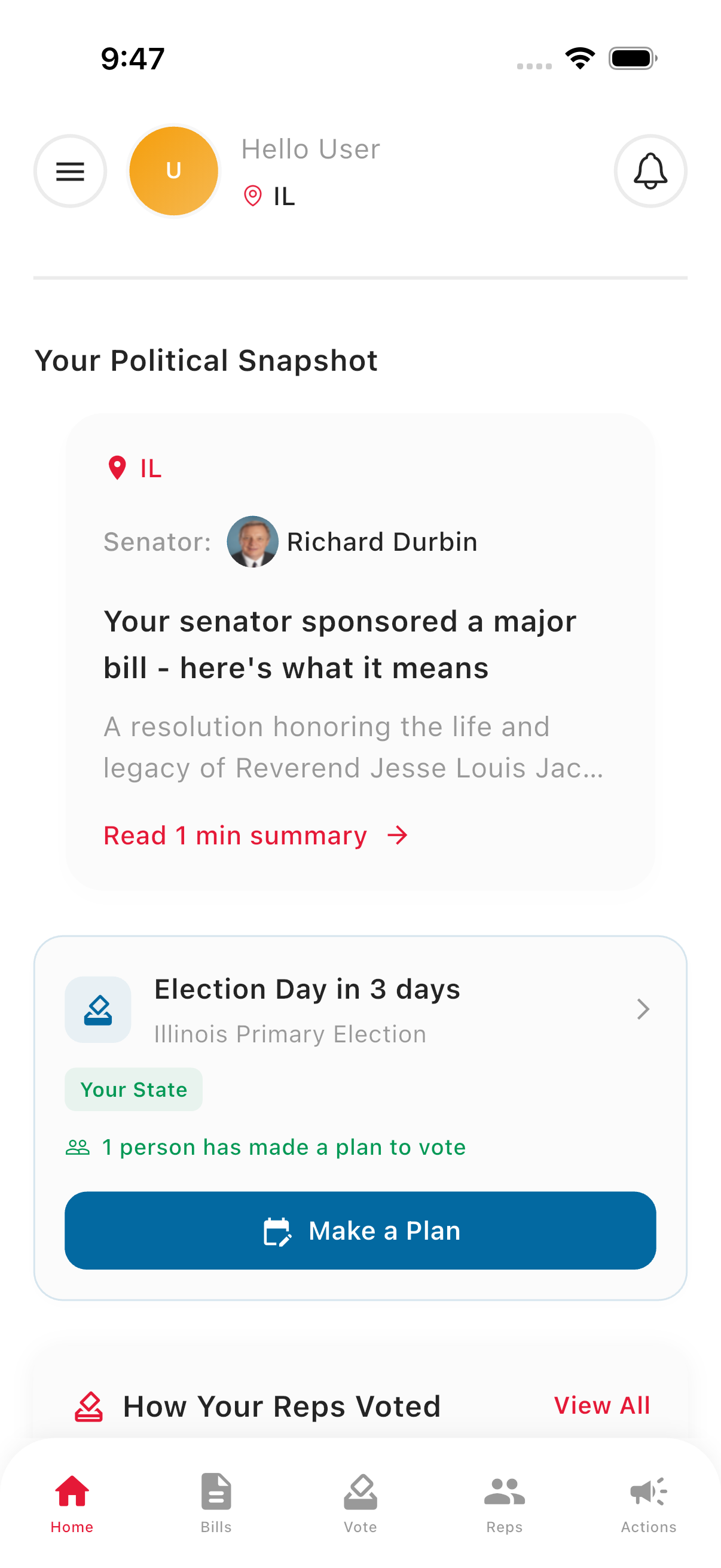
Task: Open the hamburger navigation menu
Action: 70,171
